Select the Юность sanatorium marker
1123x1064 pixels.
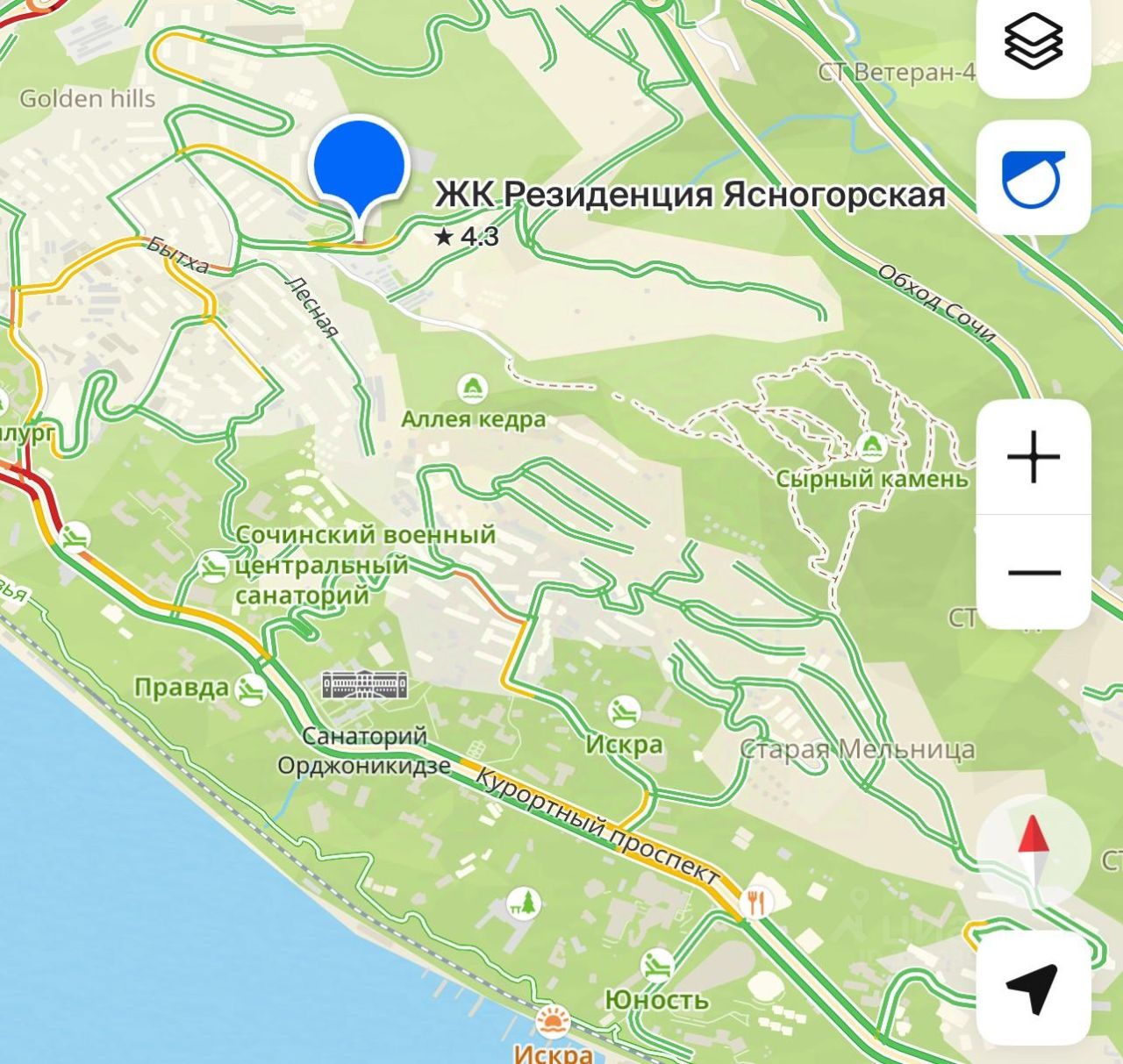point(656,966)
